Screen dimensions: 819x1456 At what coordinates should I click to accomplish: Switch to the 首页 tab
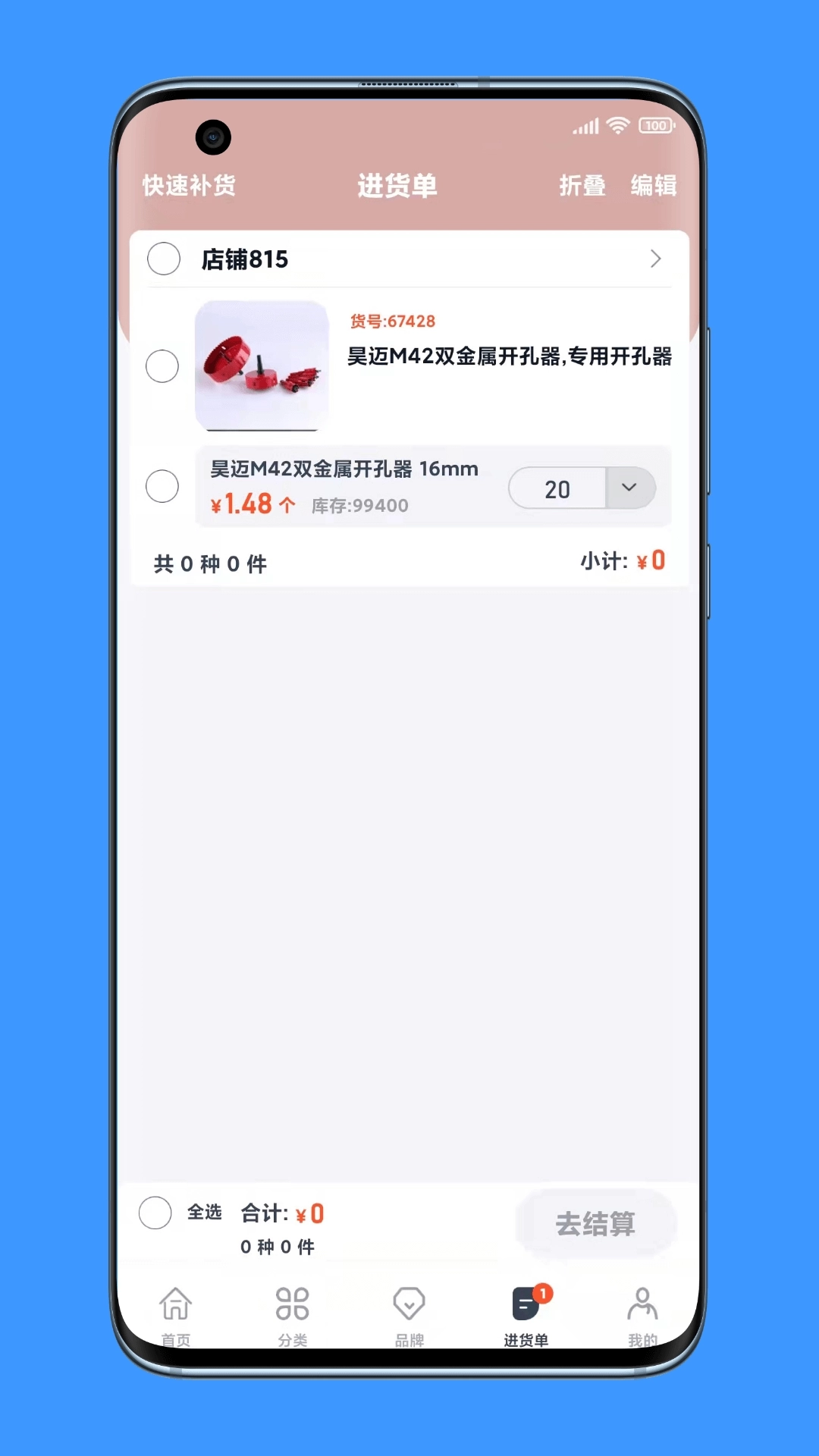[175, 1315]
